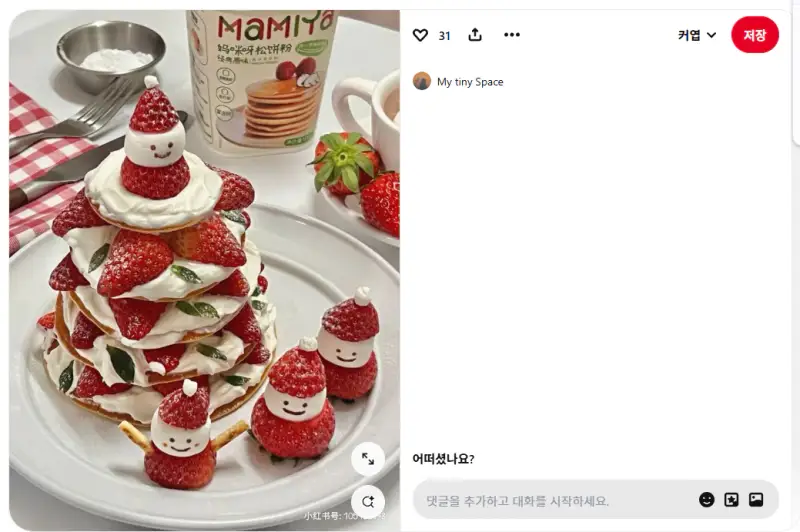Image resolution: width=800 pixels, height=532 pixels.
Task: Open the strawberry pancake pin image
Action: point(200,270)
